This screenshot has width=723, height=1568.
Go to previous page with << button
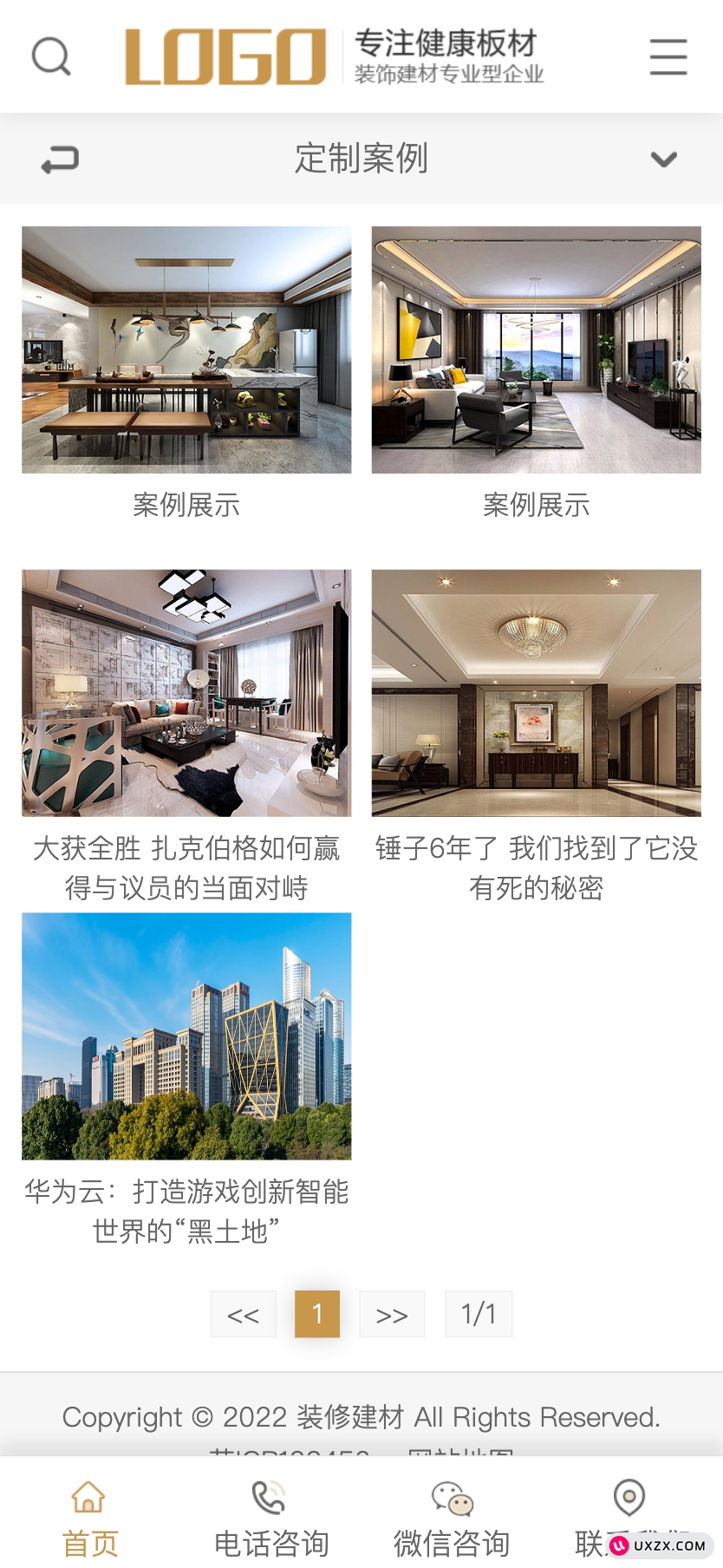click(x=243, y=1315)
